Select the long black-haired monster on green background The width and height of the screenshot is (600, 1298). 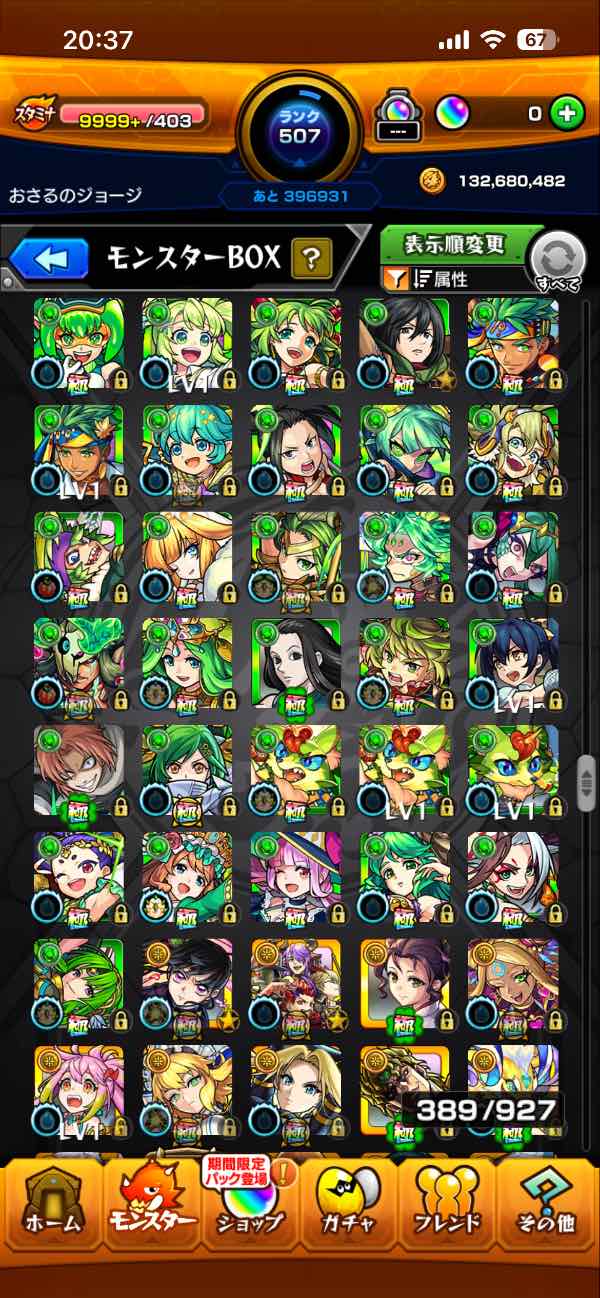(x=296, y=662)
